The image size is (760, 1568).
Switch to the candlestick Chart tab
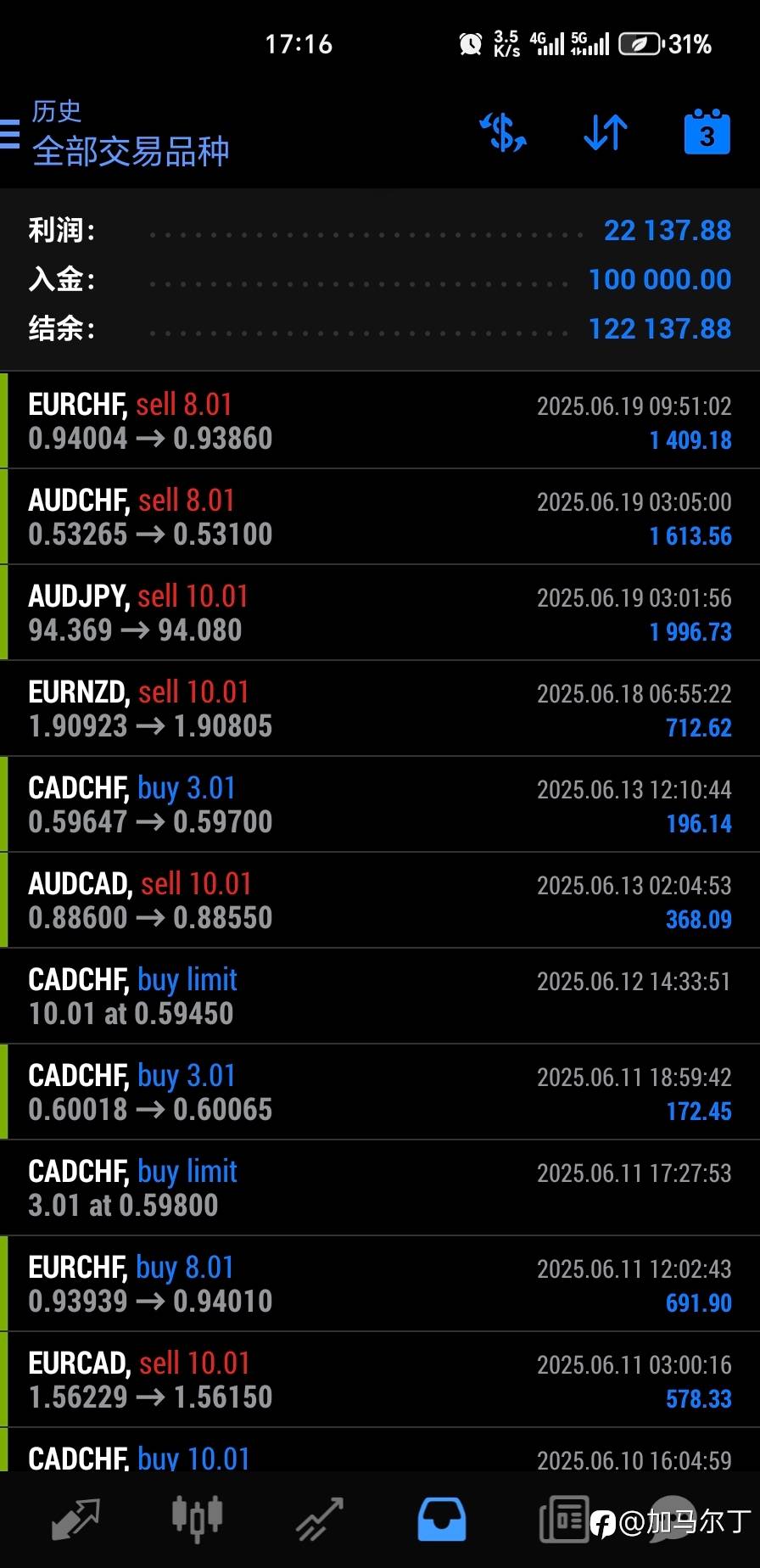[x=197, y=1519]
